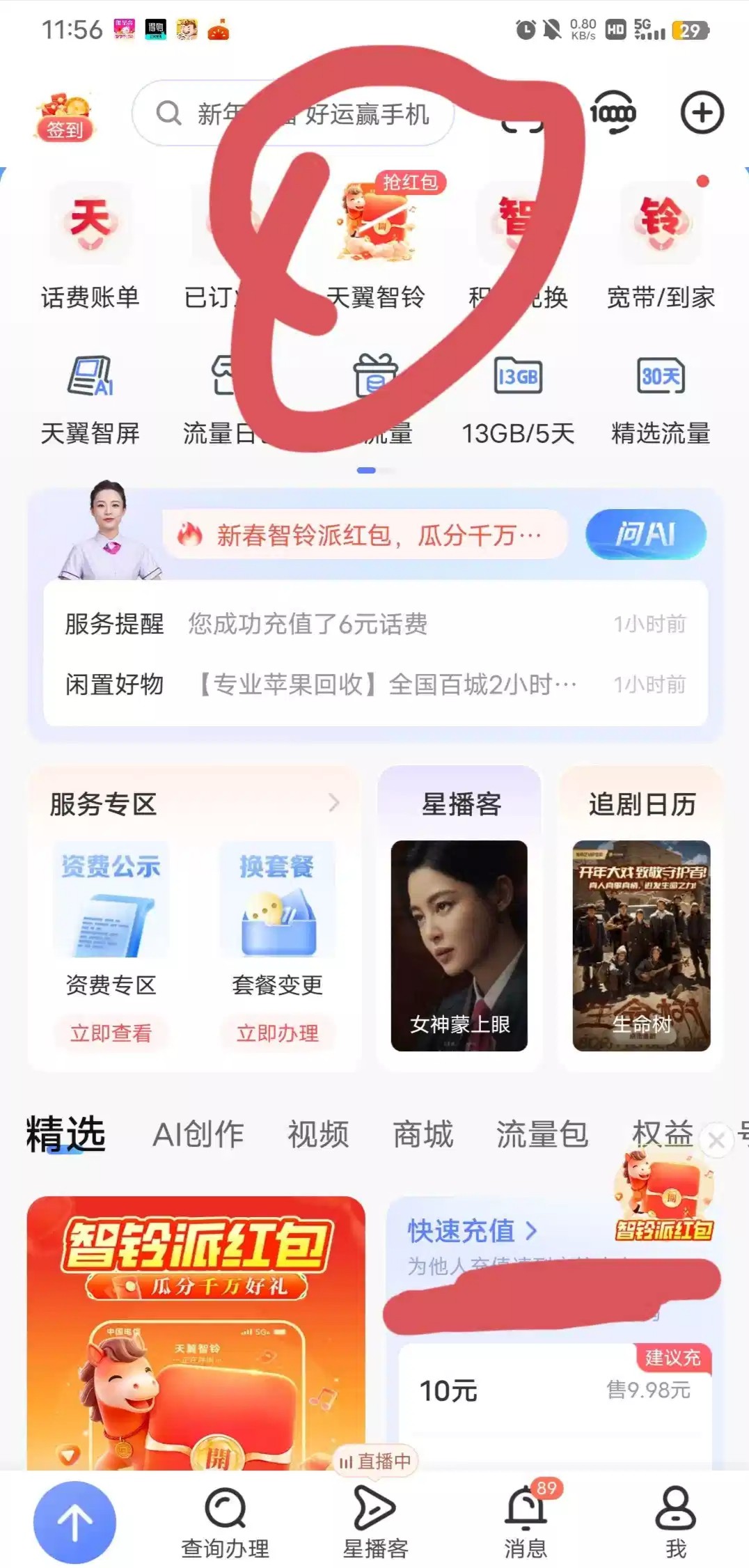Open the 生命树 drama card

pos(641,945)
